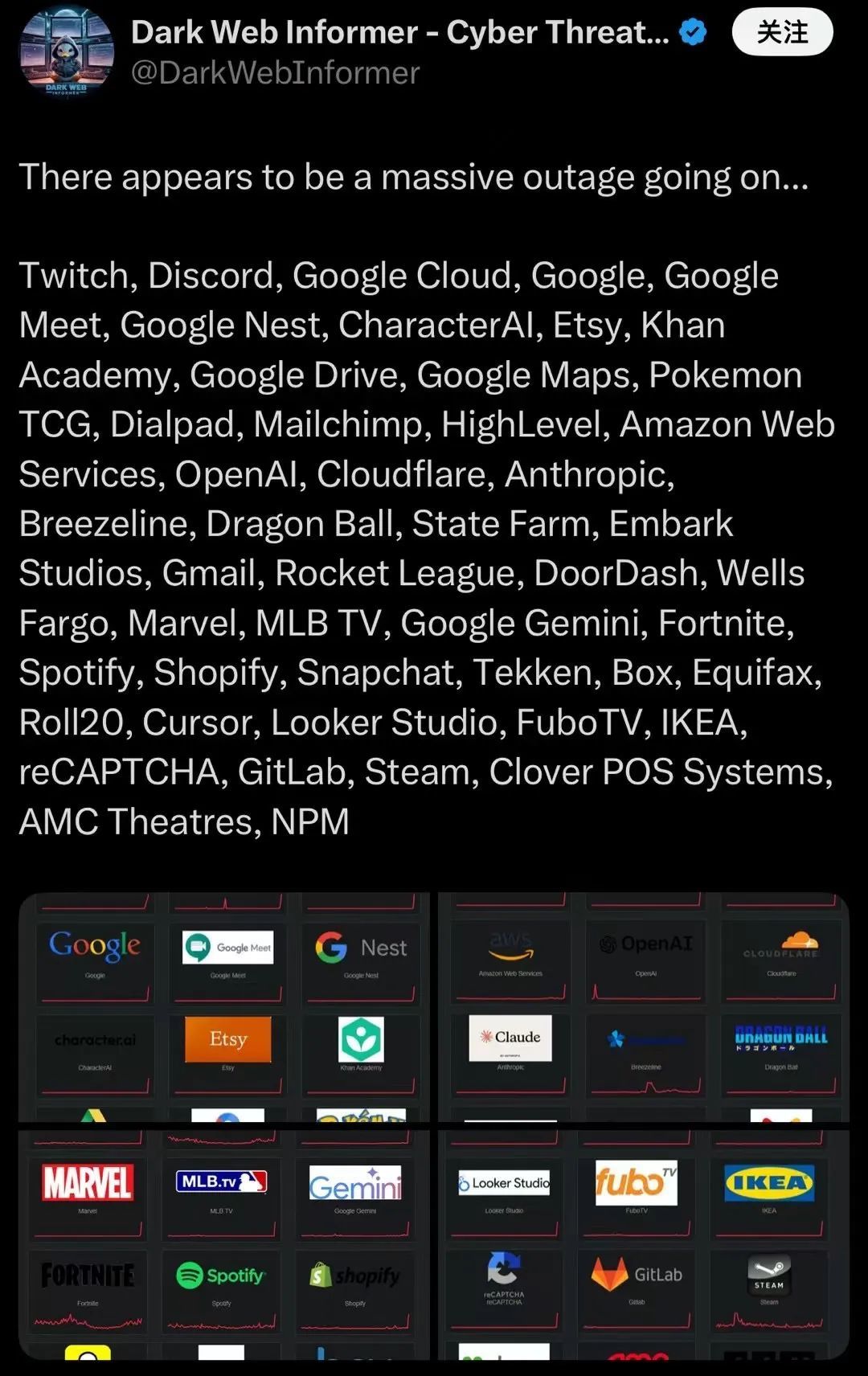Follow Dark Web Informer with the 关注 button
The width and height of the screenshot is (868, 1376).
[781, 33]
